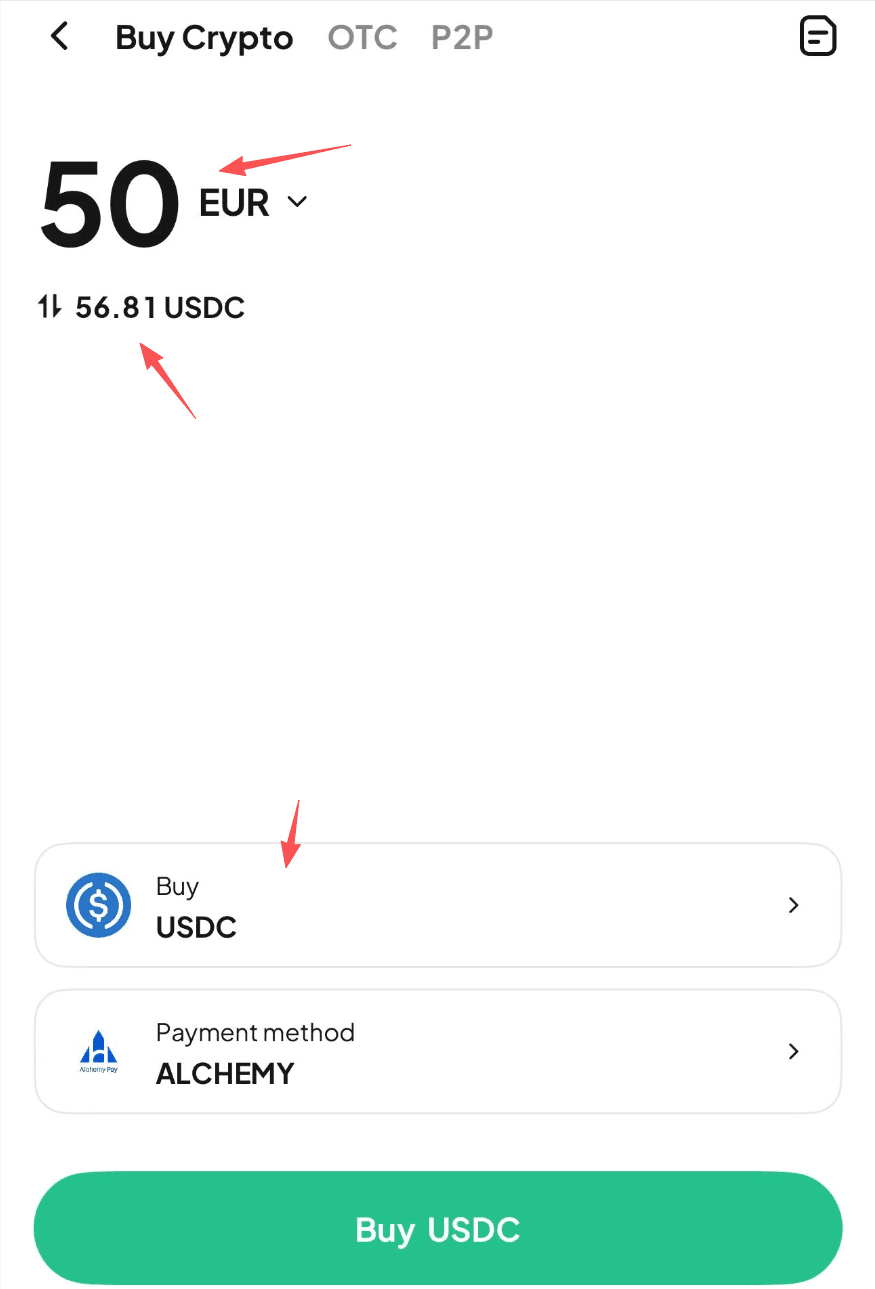The height and width of the screenshot is (1289, 875).
Task: Switch to the P2P tab
Action: click(462, 37)
